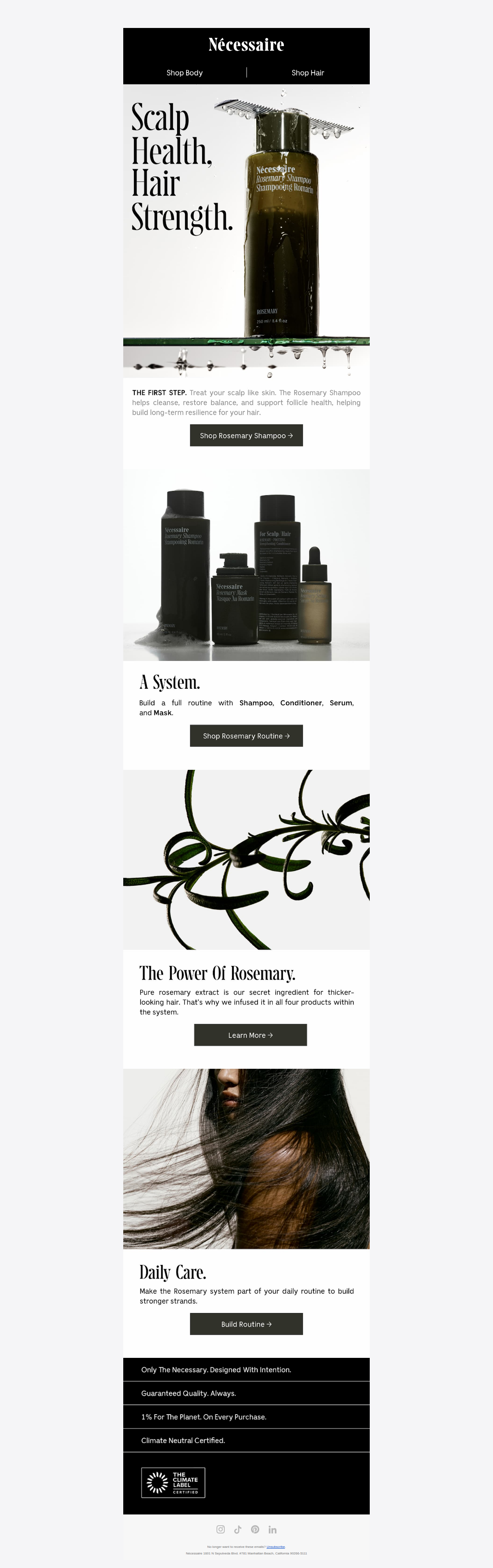Select Shop Rosemary Routine
The width and height of the screenshot is (493, 1568).
[246, 735]
